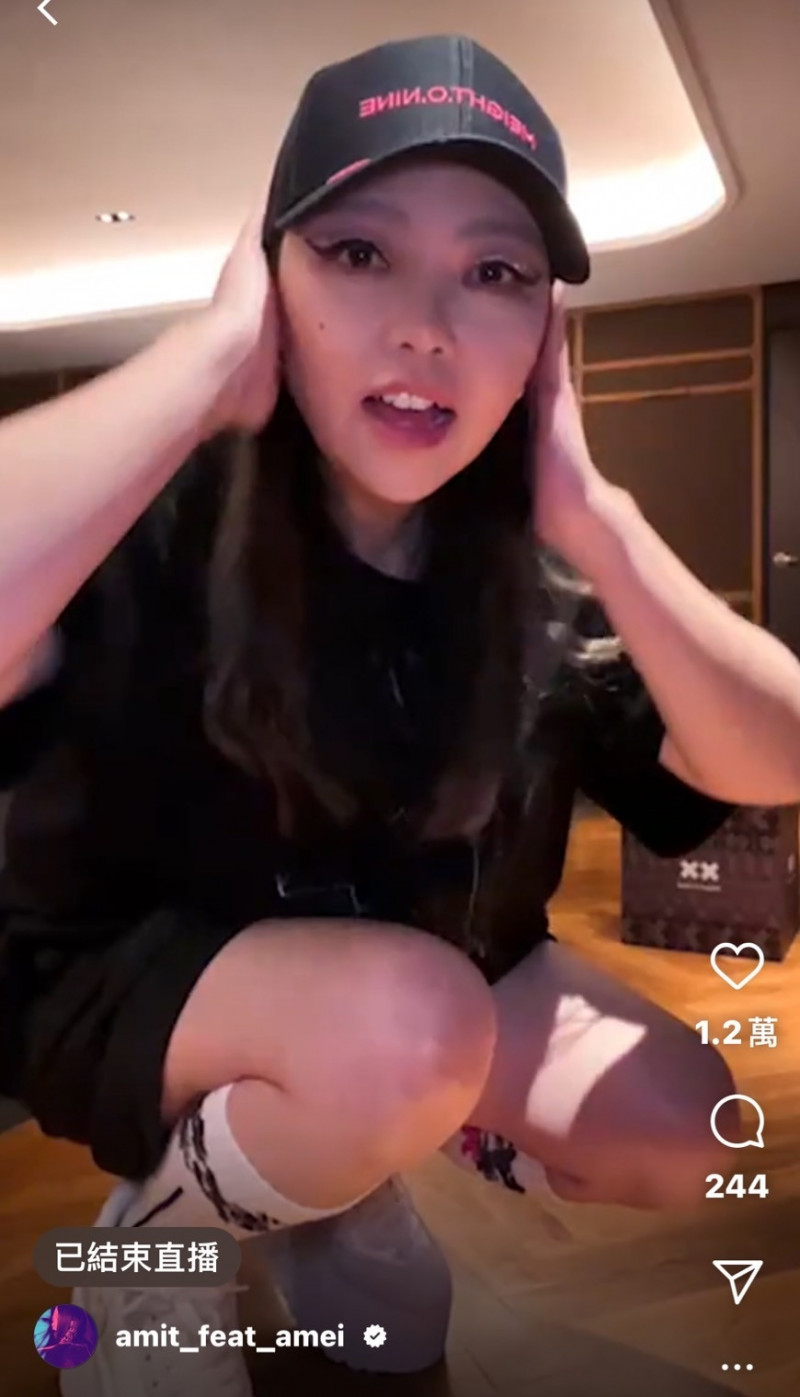Share the video with the paper plane icon

point(738,1280)
